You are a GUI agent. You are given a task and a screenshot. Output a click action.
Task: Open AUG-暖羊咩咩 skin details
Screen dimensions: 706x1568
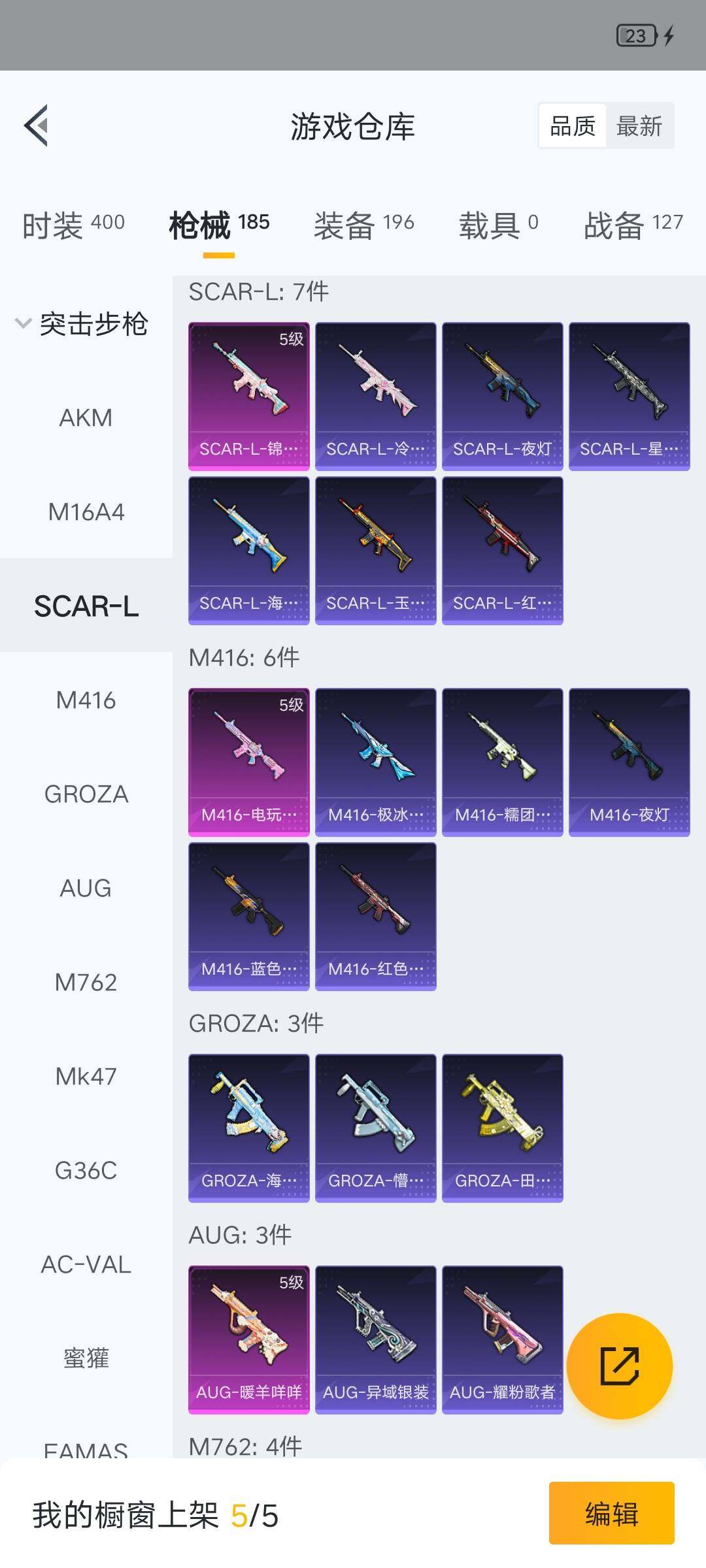coord(248,1339)
